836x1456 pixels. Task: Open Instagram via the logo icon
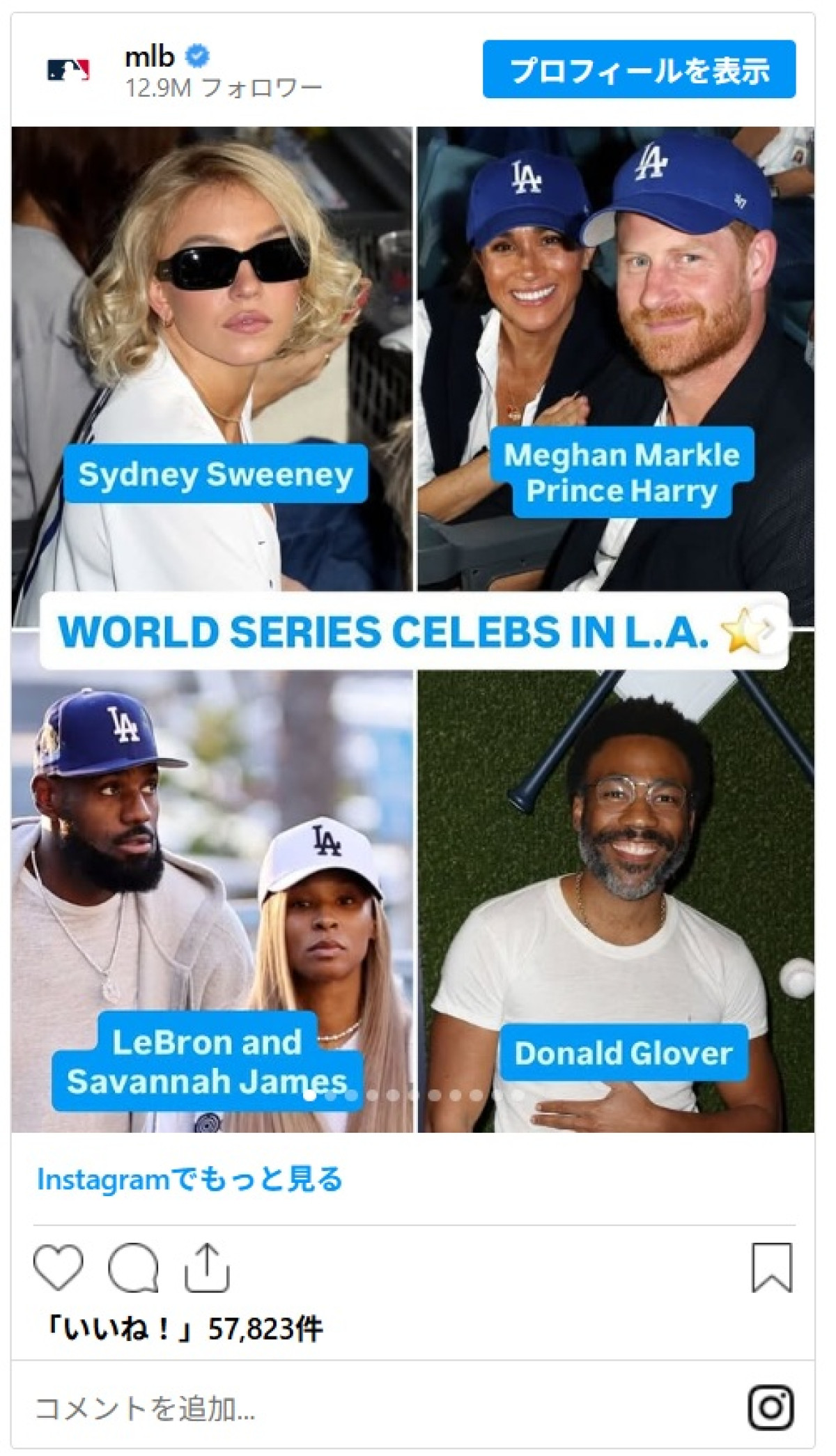tap(771, 1407)
